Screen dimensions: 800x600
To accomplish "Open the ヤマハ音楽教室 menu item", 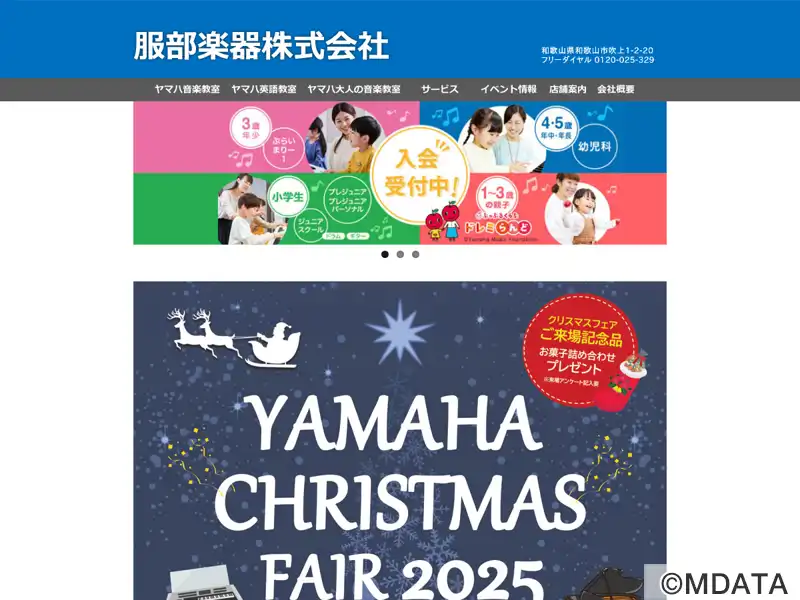I will (187, 89).
